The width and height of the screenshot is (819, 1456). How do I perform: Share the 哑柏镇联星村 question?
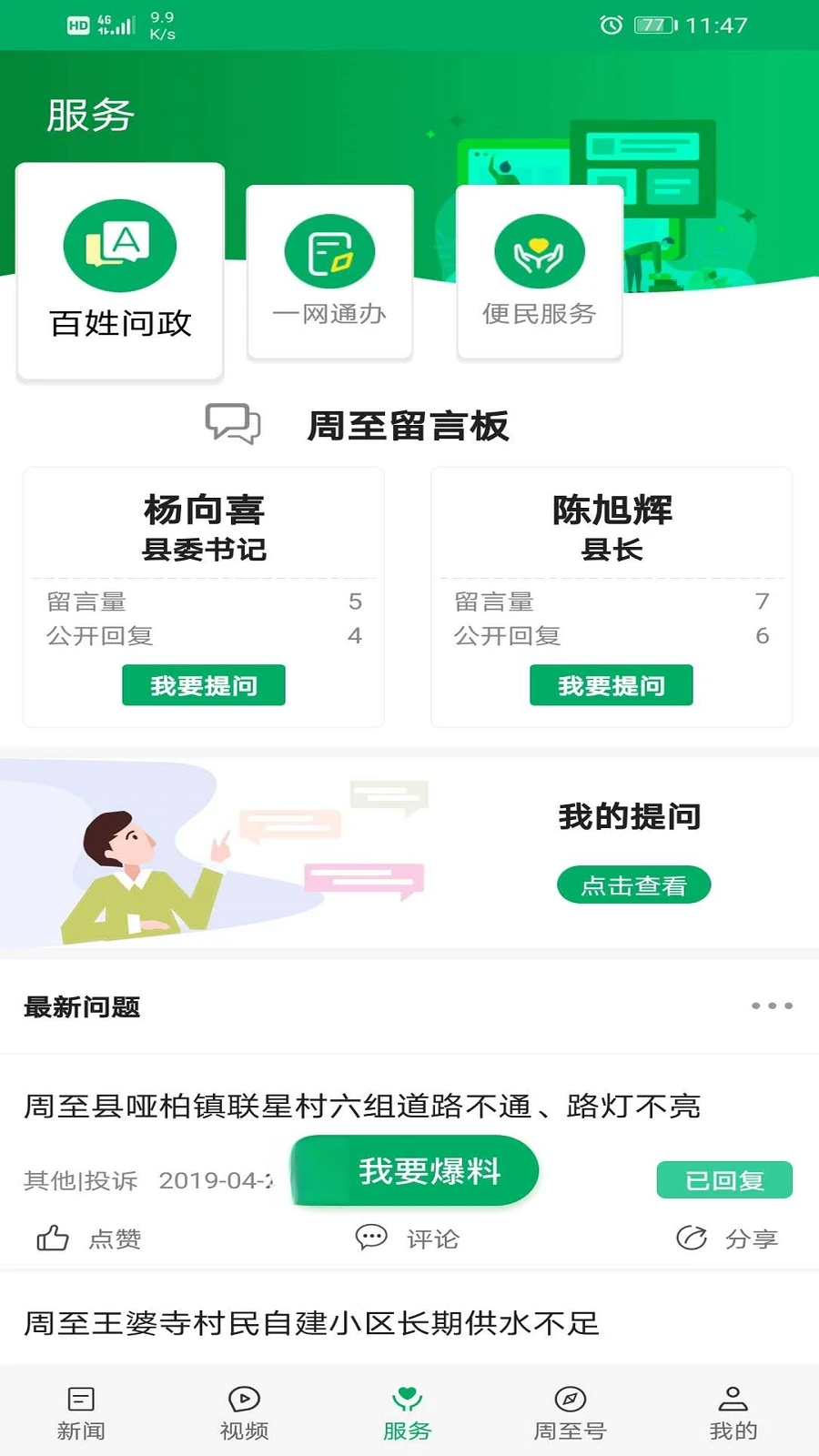point(727,1239)
